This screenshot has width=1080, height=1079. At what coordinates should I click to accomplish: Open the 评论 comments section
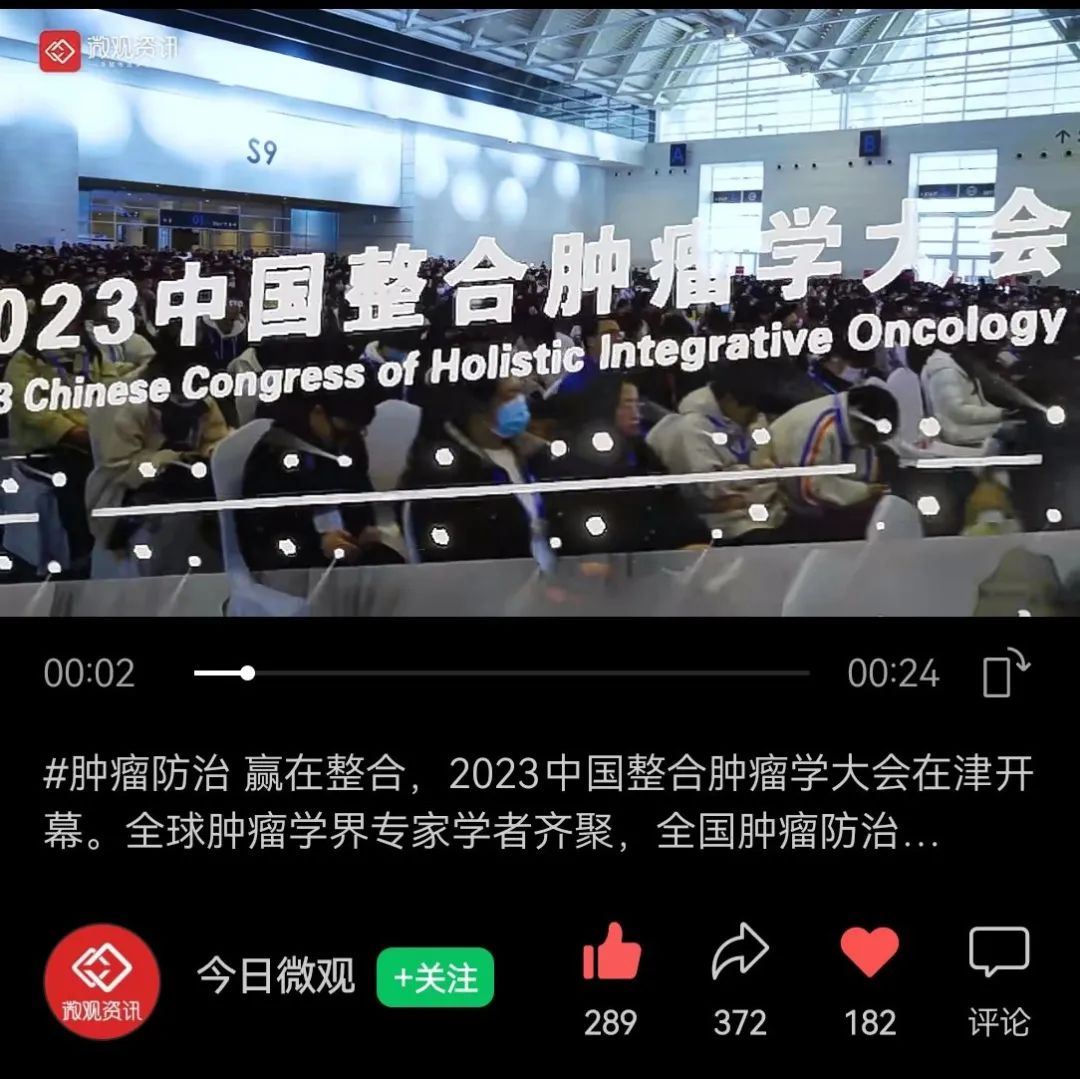998,952
